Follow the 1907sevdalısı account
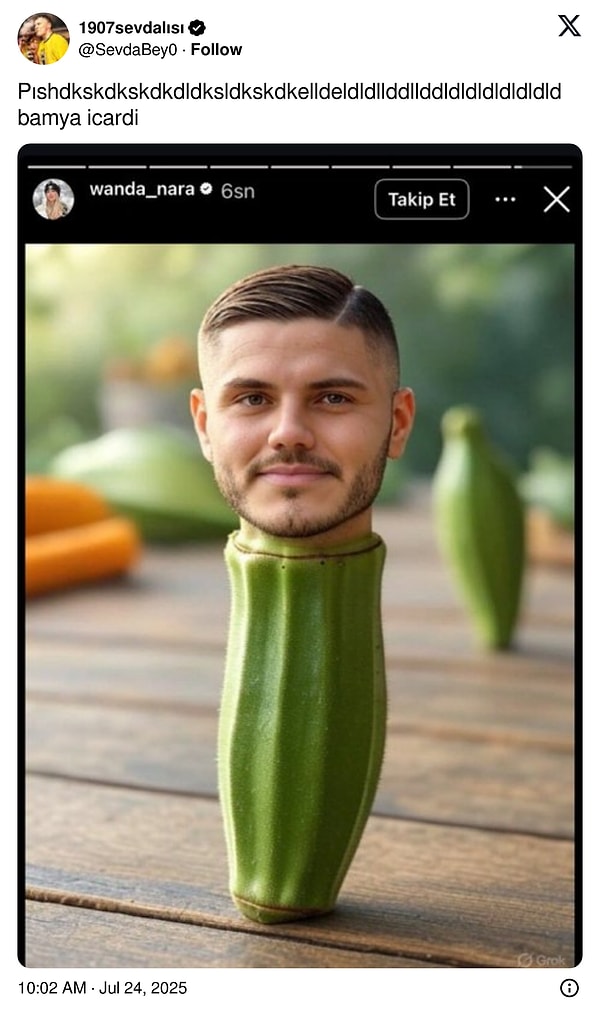Viewport: 600px width, 1018px height. pos(217,49)
